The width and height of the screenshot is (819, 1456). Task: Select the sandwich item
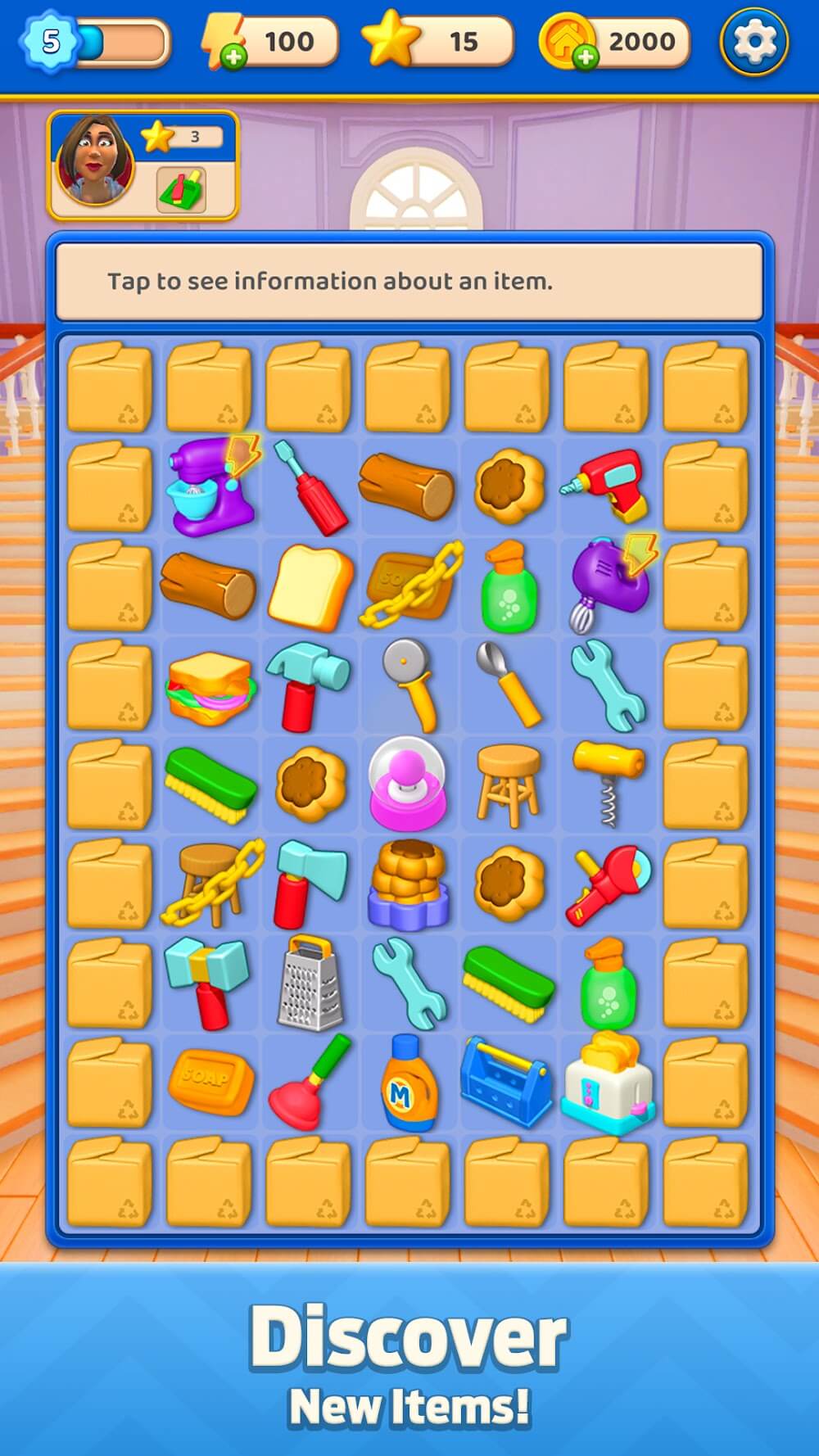210,687
